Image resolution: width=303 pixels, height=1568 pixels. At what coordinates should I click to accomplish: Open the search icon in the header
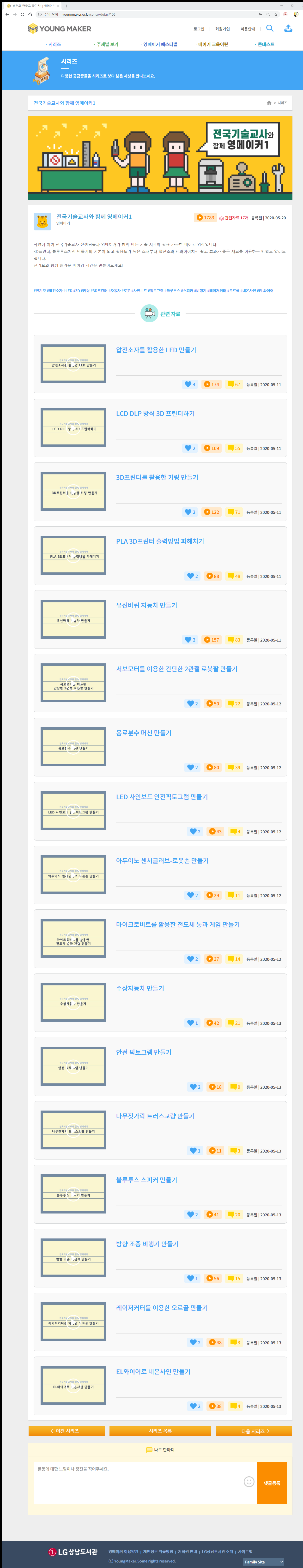pos(270,28)
